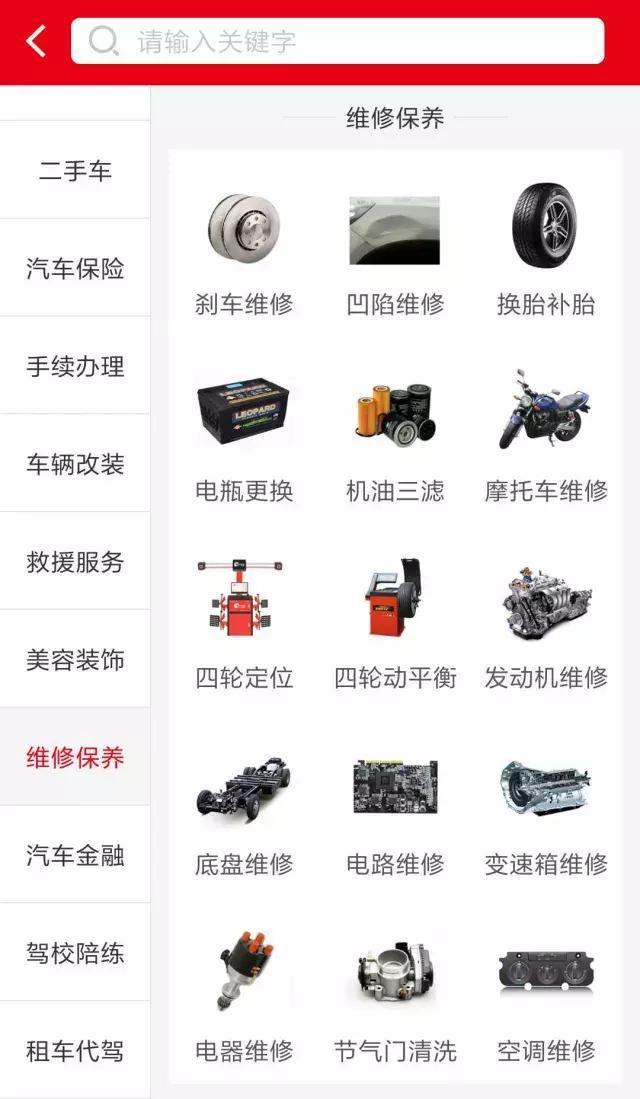Select 救援服务 in the sidebar

coord(75,561)
